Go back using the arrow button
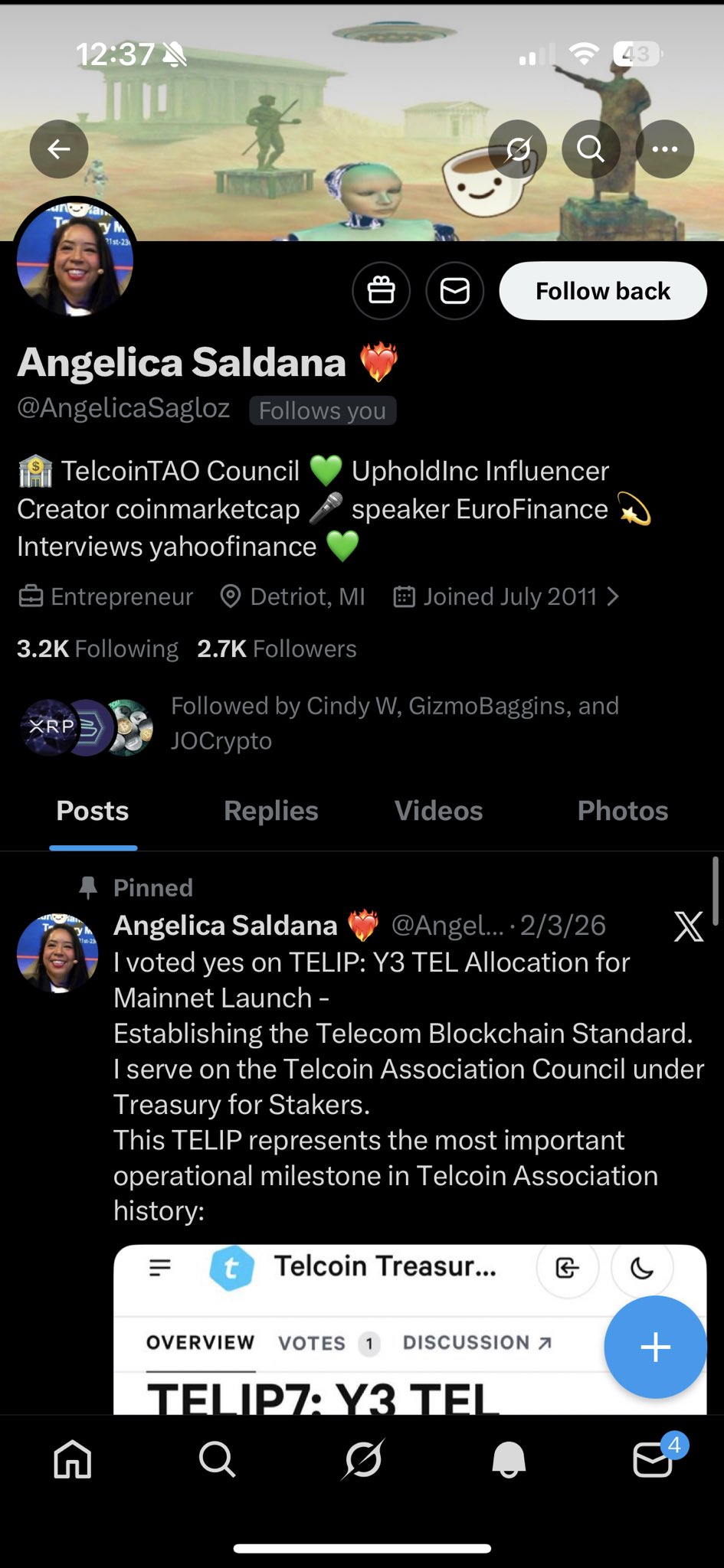This screenshot has height=1568, width=724. click(x=59, y=149)
